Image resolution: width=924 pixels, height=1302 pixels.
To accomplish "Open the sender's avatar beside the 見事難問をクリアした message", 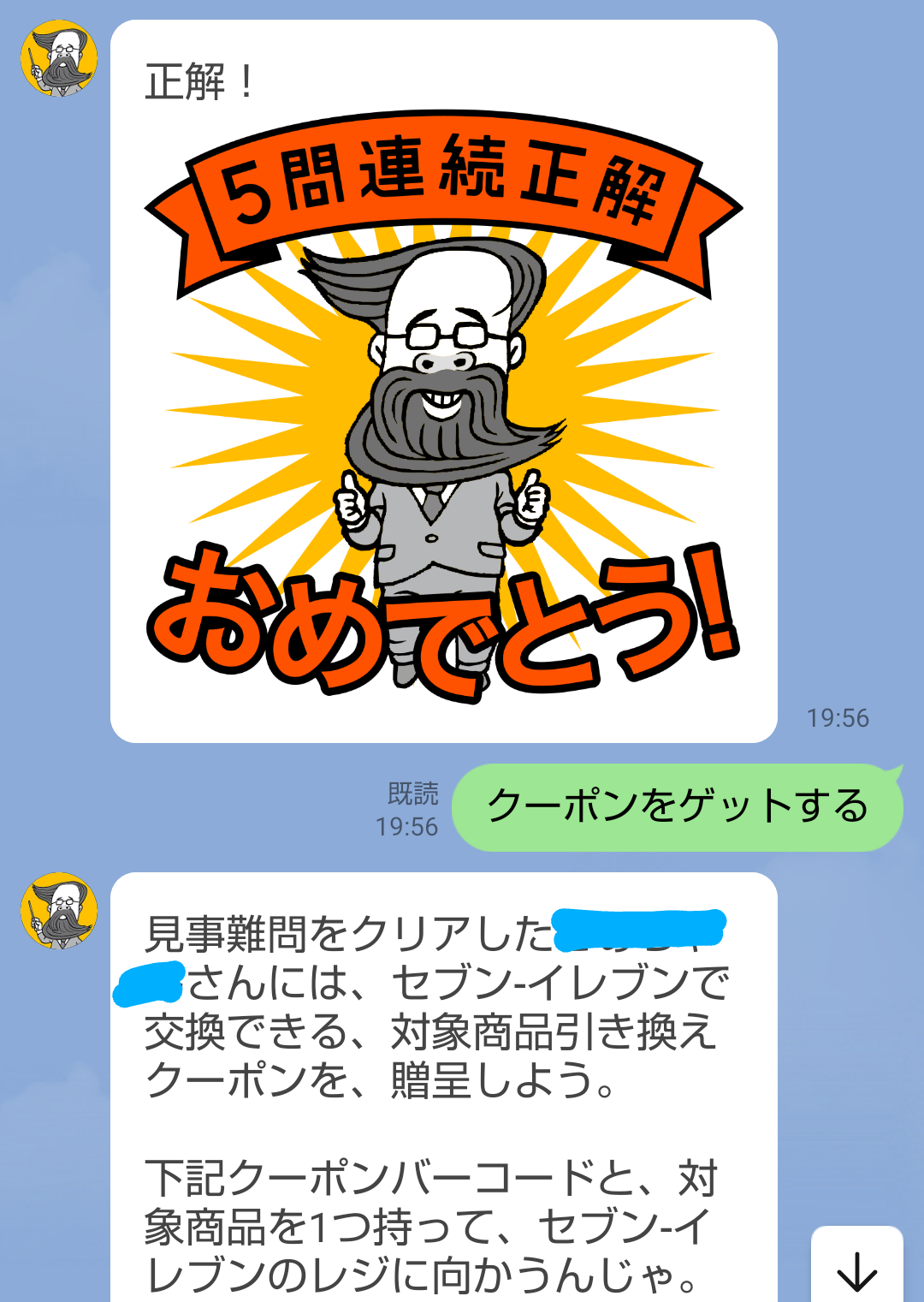I will (59, 911).
